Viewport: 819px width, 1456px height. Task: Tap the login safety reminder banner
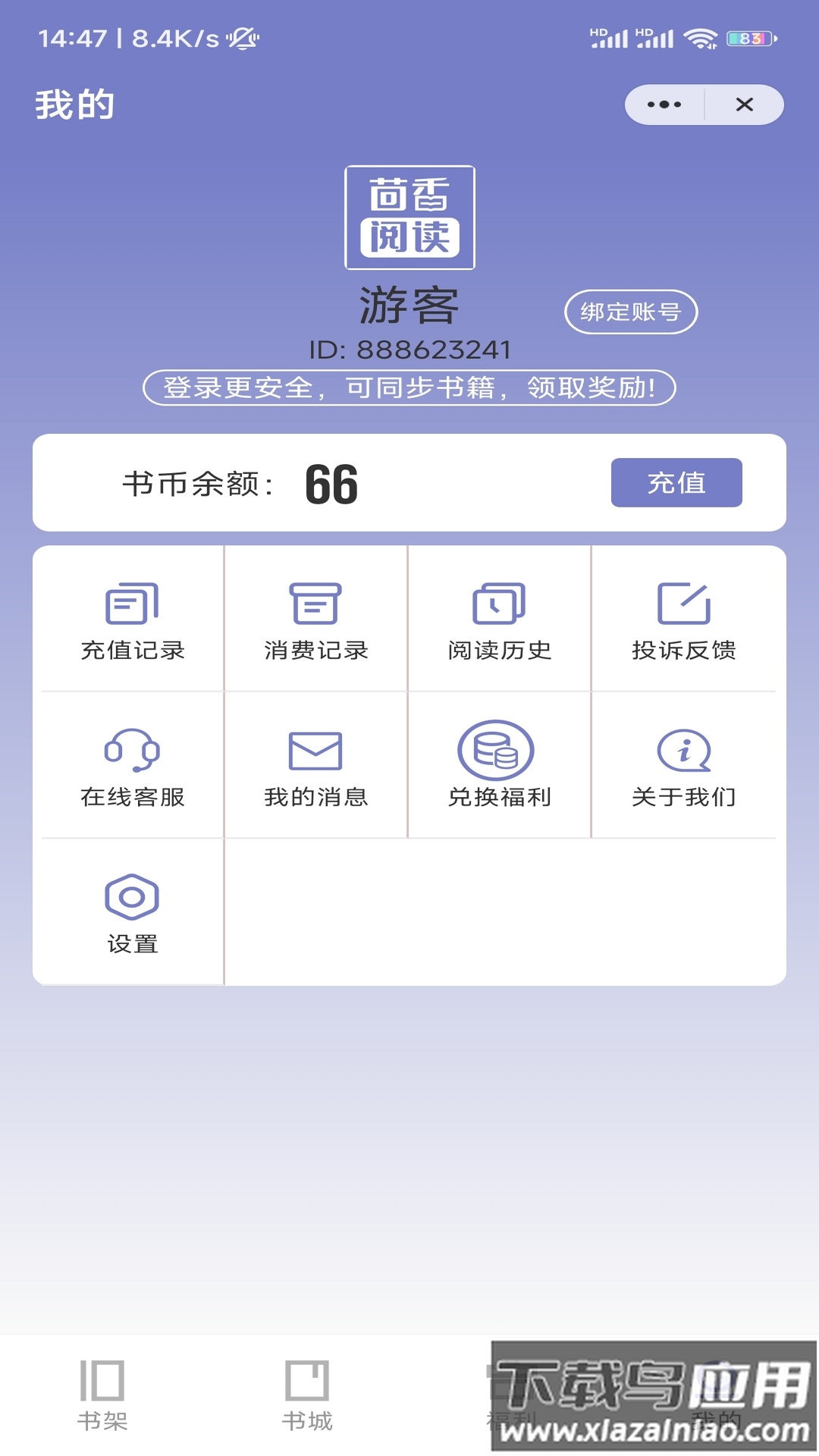coord(409,388)
